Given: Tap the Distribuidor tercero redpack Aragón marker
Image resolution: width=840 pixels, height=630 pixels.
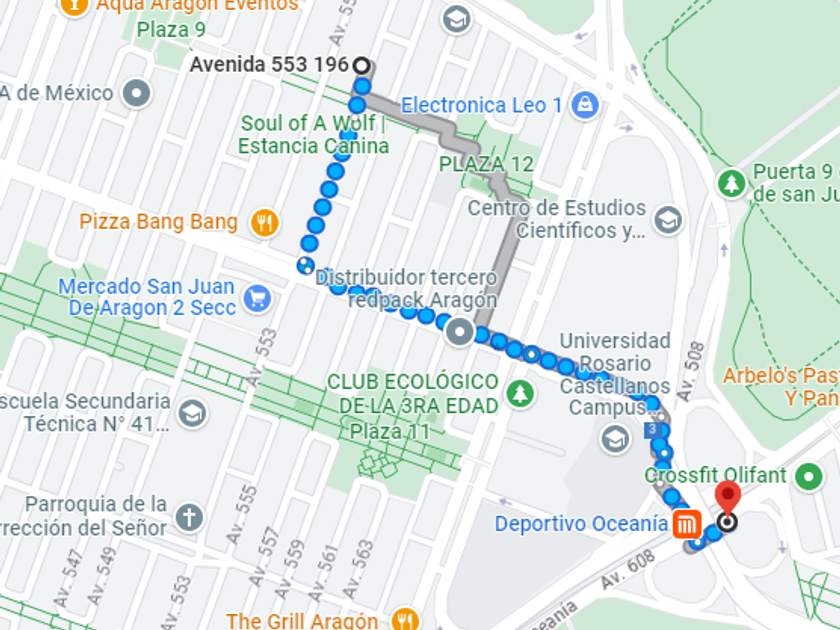Looking at the screenshot, I should click(x=459, y=332).
